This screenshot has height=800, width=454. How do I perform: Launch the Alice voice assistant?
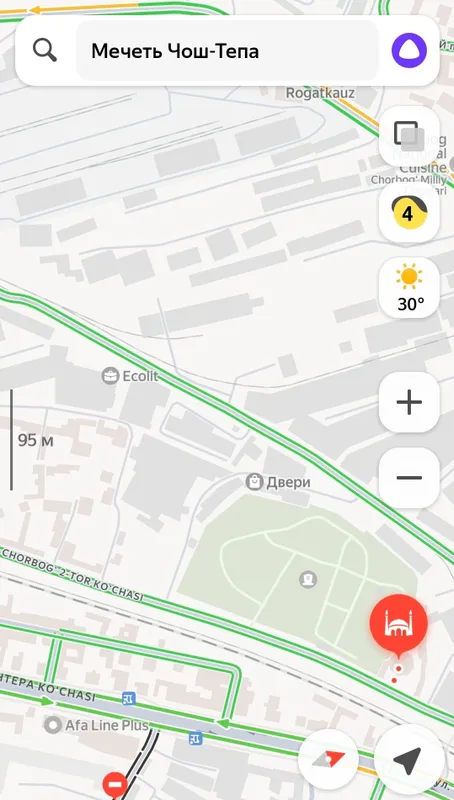click(409, 50)
